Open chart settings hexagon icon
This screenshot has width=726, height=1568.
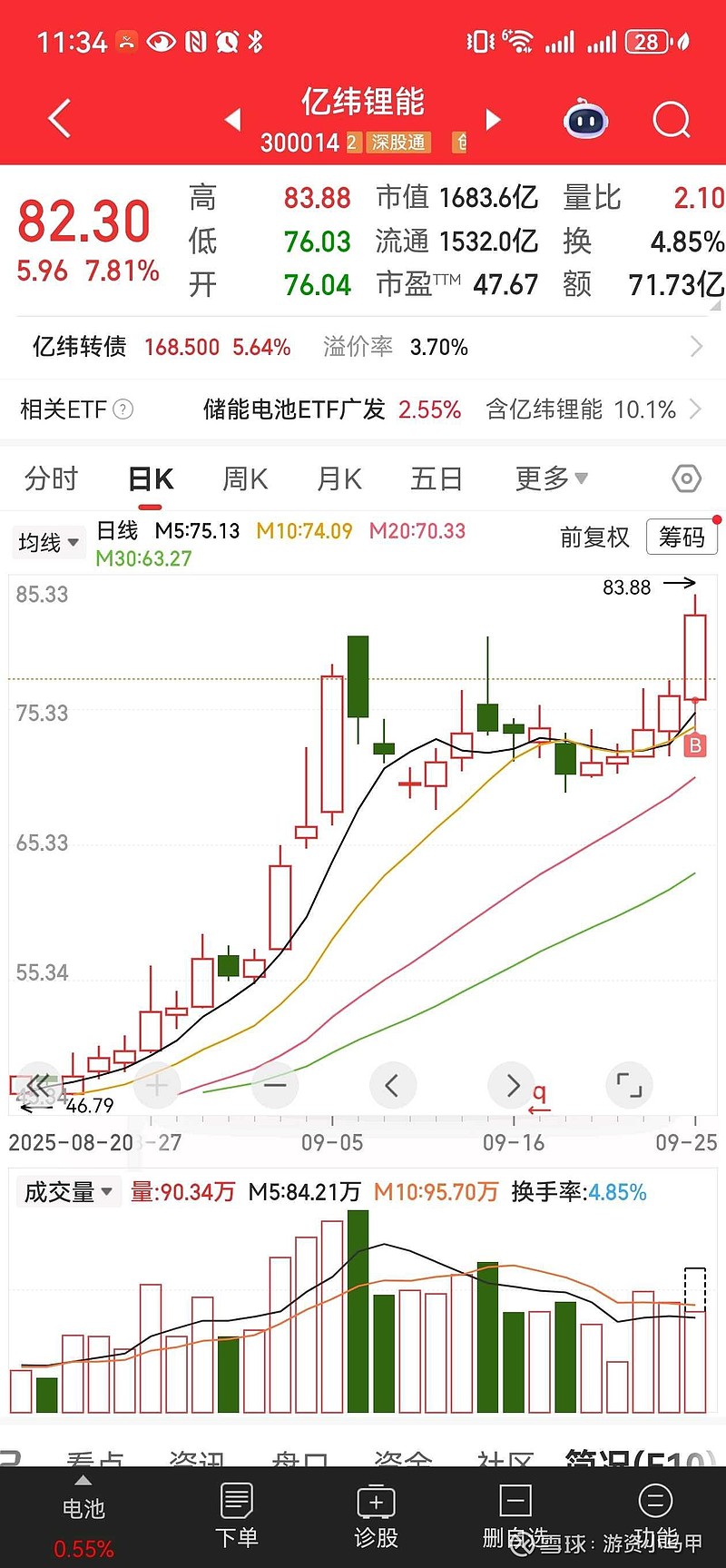tap(686, 478)
